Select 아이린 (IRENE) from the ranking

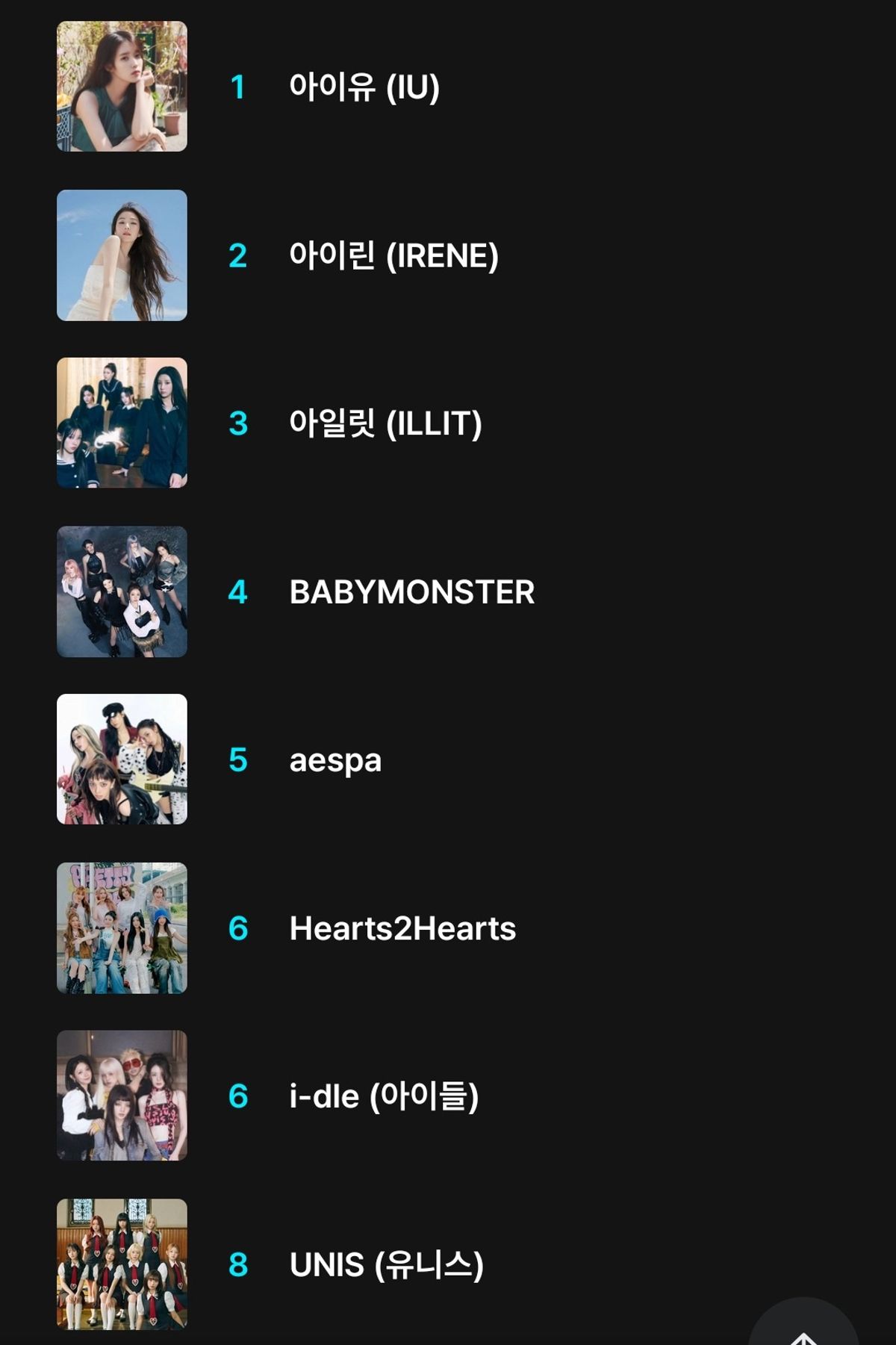pos(393,256)
